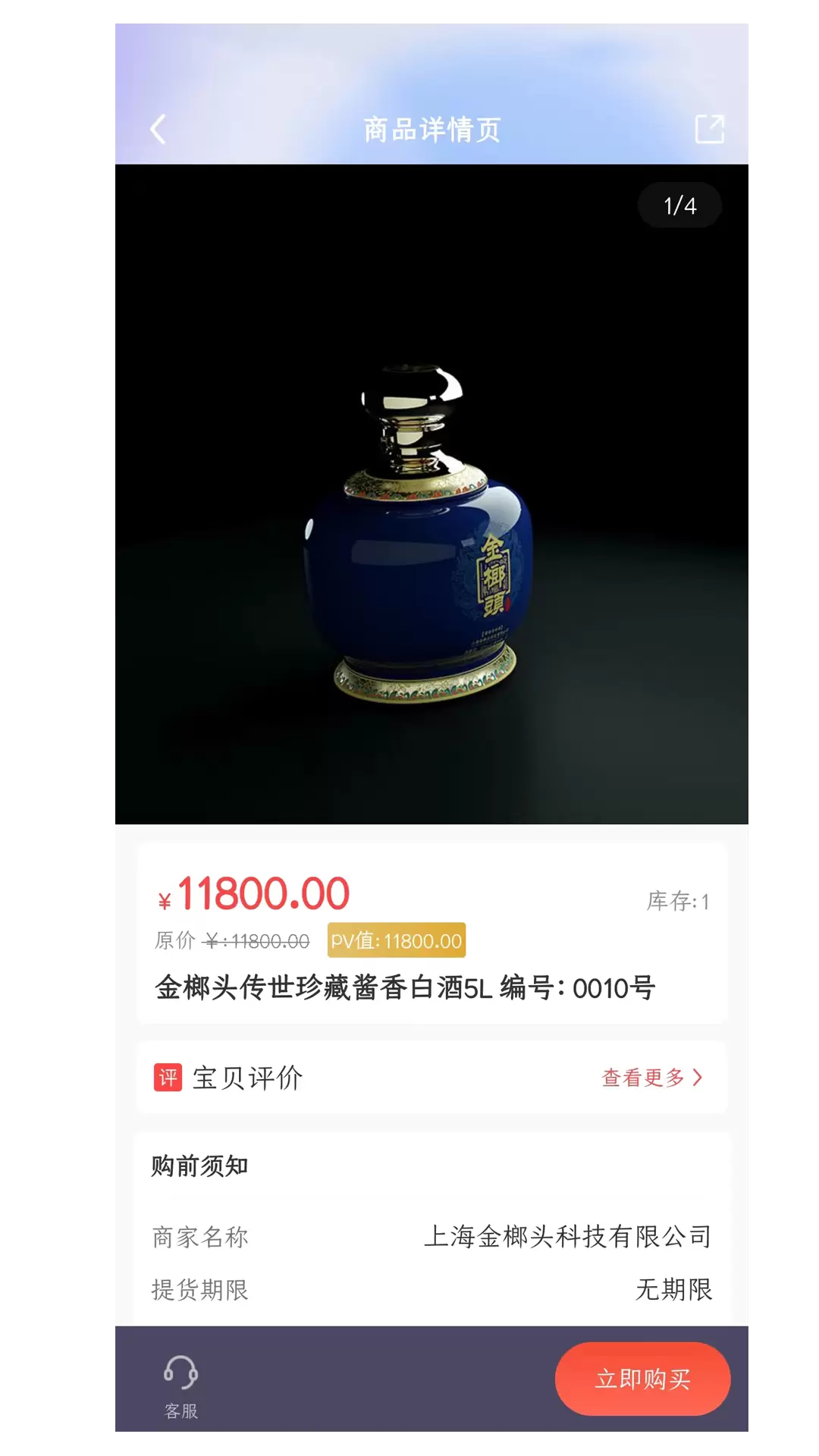
Task: Go back from the product detail page
Action: [158, 130]
